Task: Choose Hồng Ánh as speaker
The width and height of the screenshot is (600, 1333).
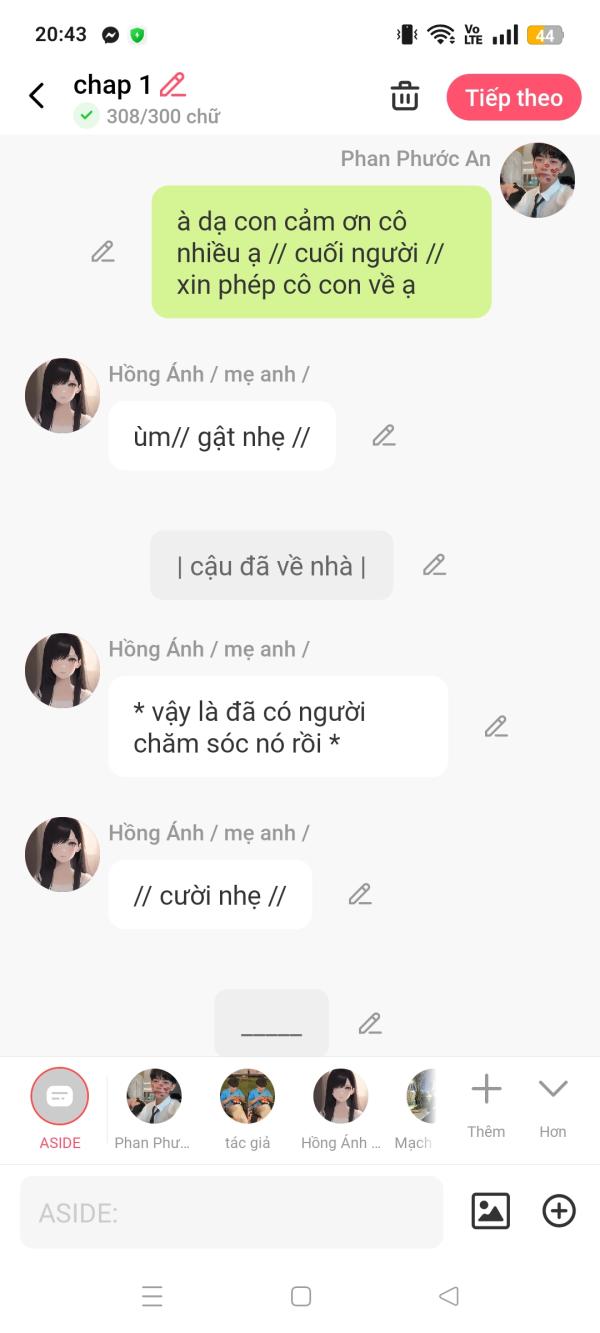Action: tap(341, 1109)
